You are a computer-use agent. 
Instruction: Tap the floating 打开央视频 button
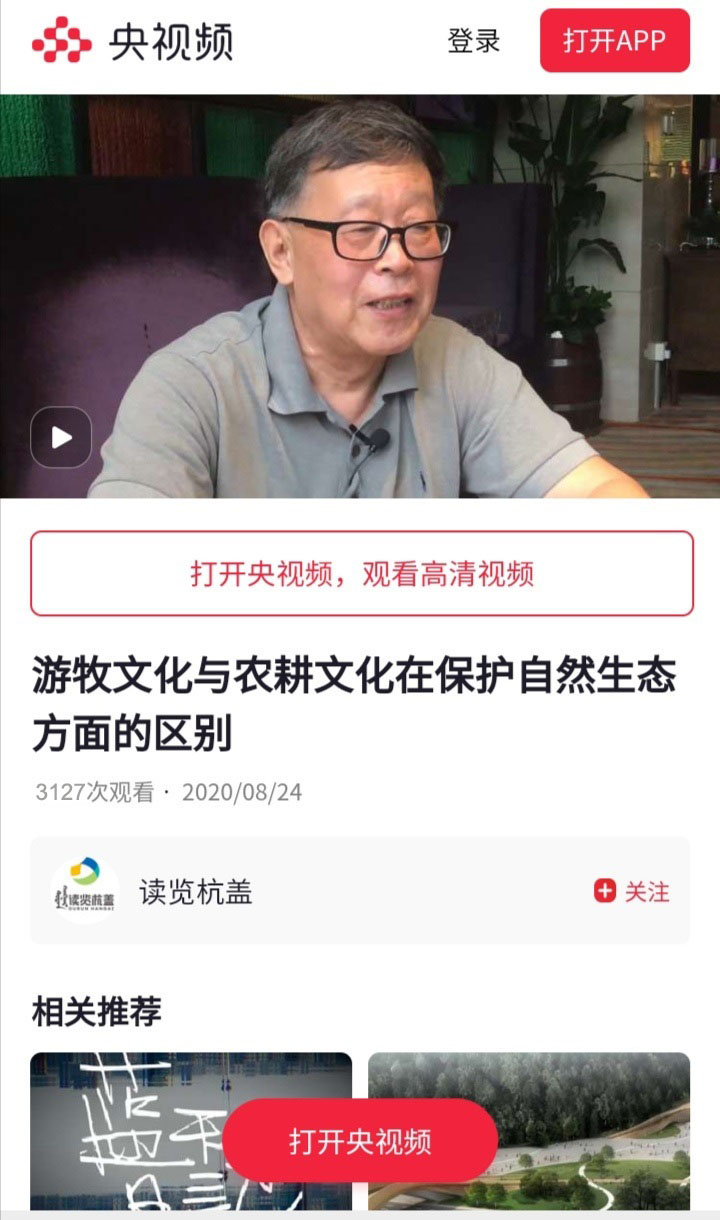(360, 1141)
